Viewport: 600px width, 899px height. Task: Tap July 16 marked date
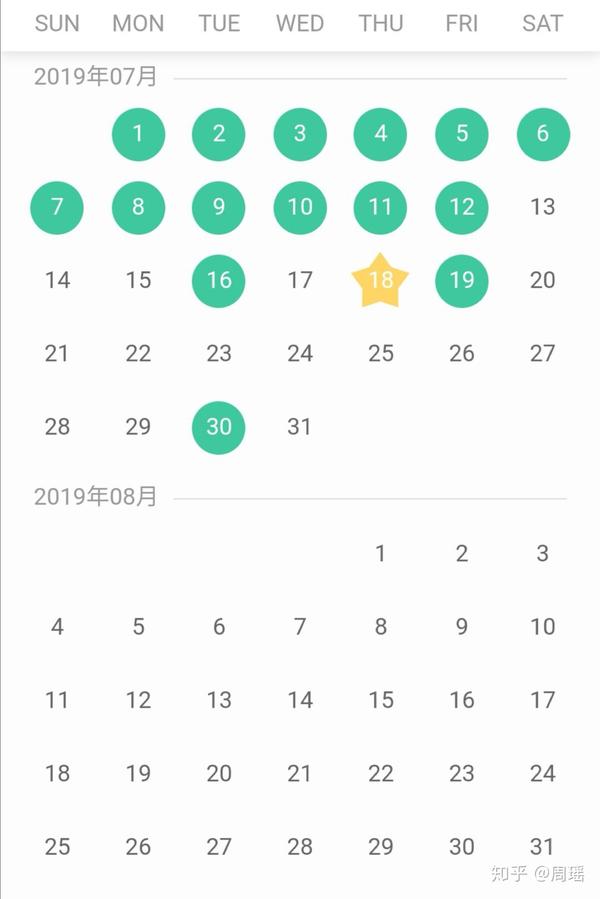click(219, 281)
